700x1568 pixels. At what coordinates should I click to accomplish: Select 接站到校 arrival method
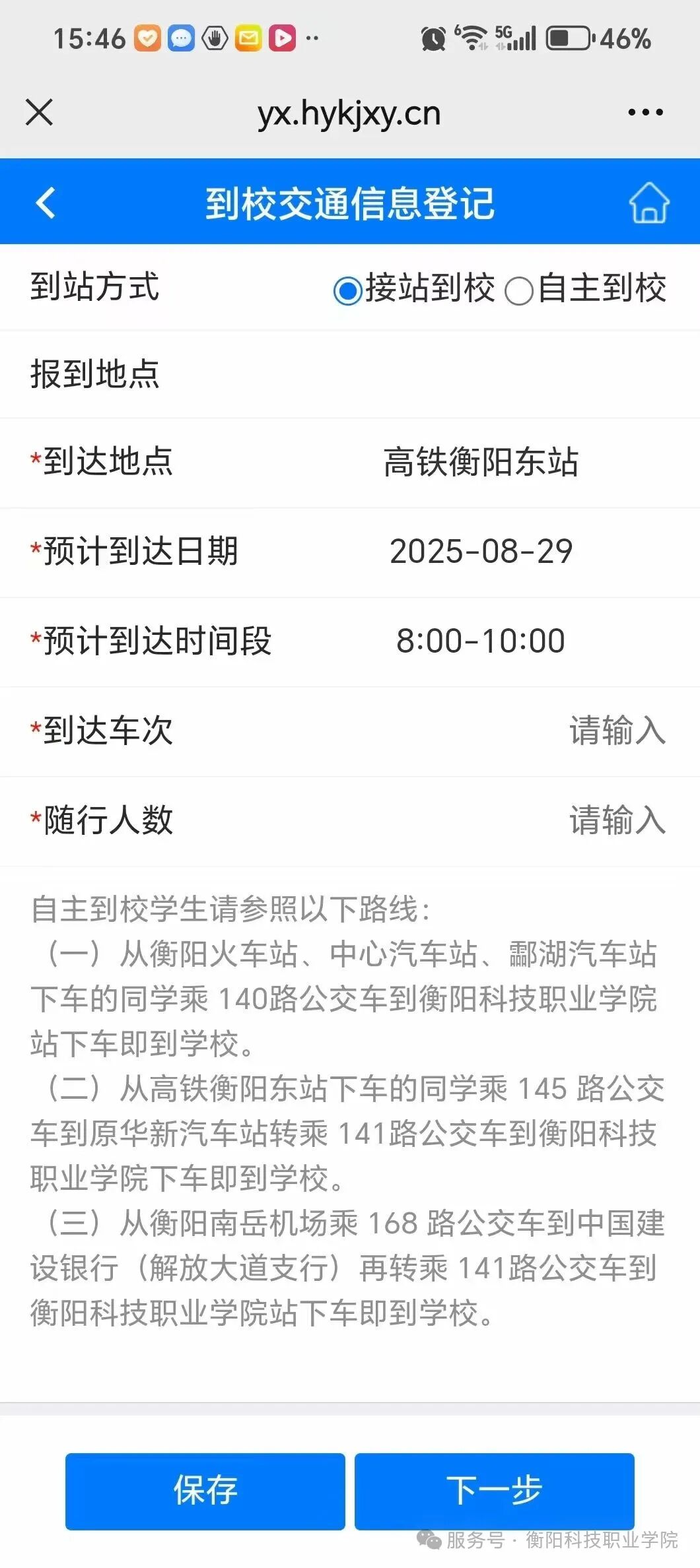[347, 290]
